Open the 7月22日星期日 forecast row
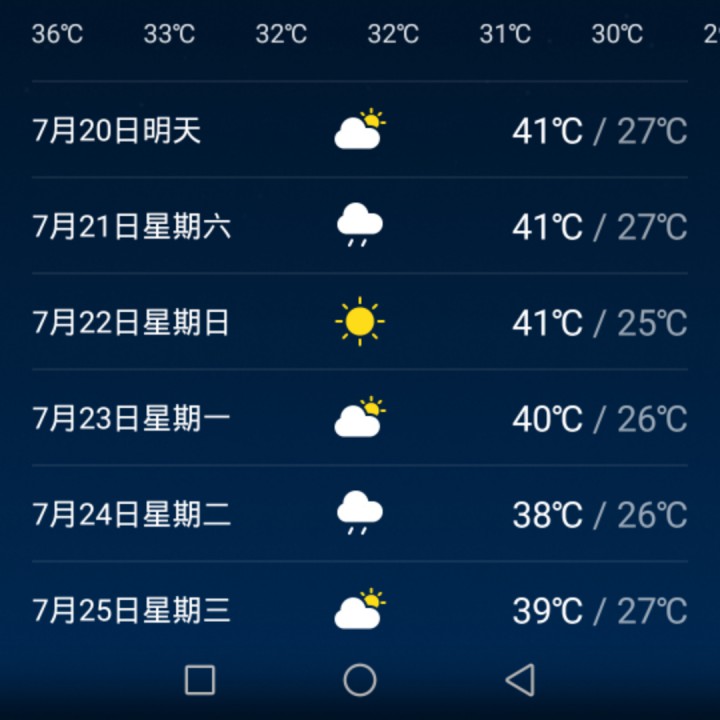This screenshot has height=720, width=720. [x=360, y=321]
